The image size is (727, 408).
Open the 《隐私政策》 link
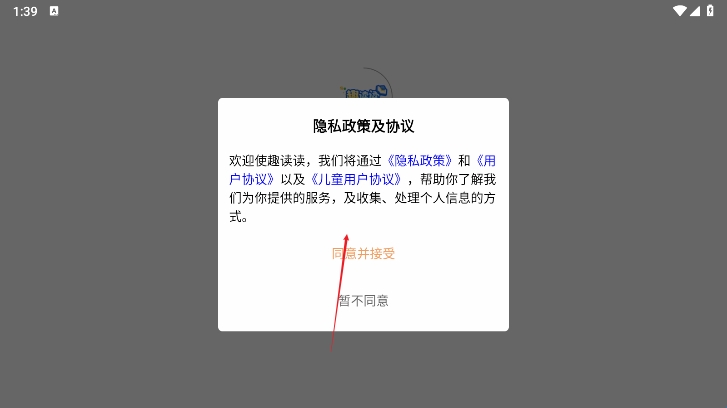pos(420,160)
